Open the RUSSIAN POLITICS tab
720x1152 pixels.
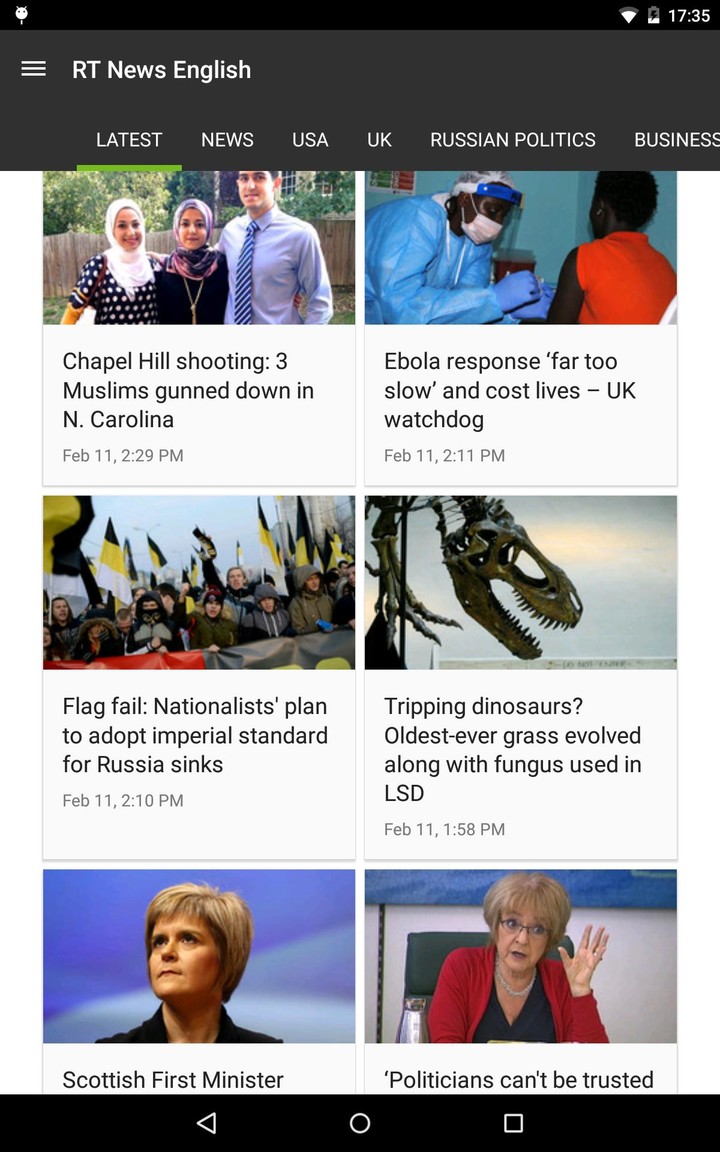[x=512, y=140]
